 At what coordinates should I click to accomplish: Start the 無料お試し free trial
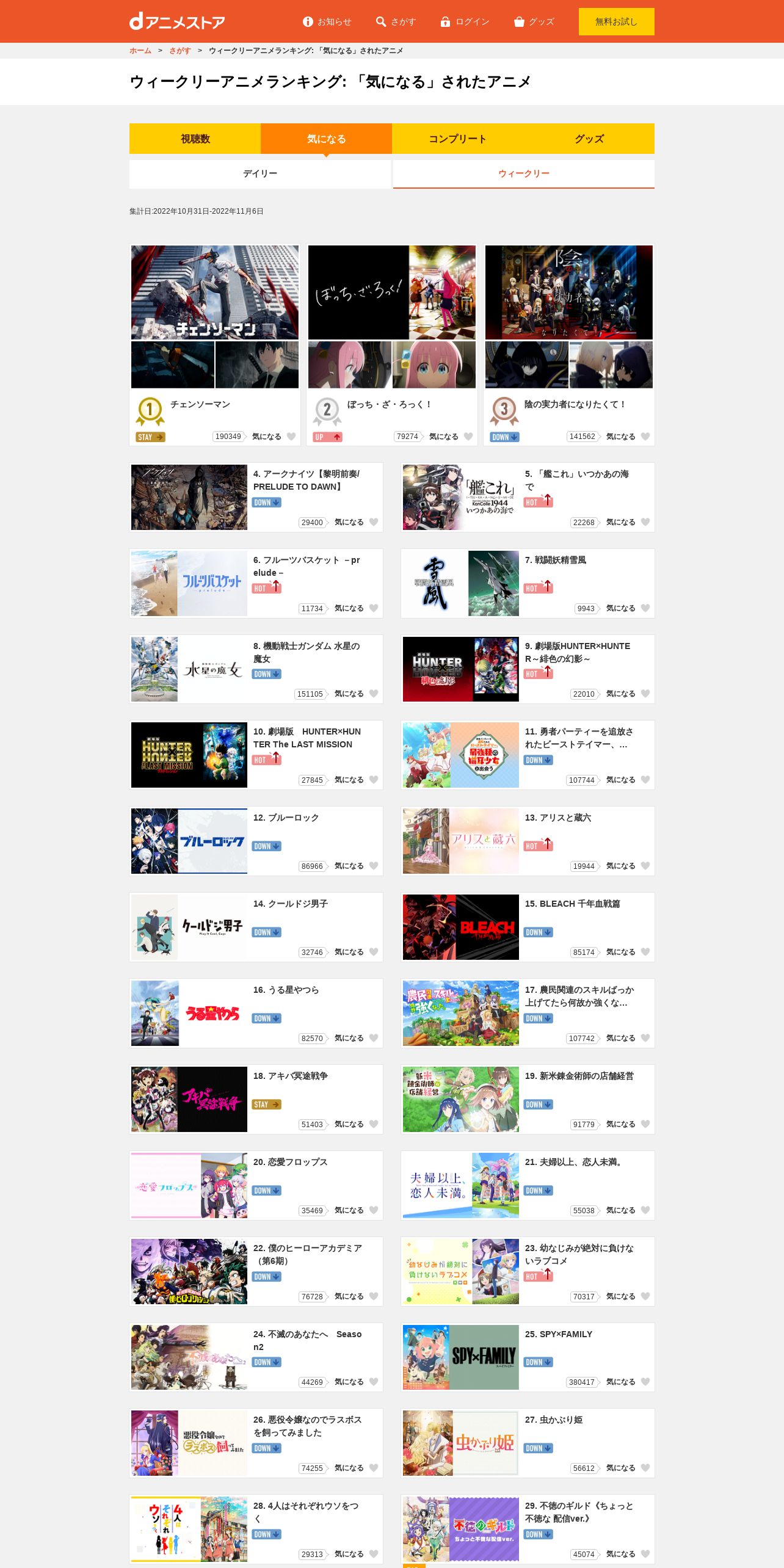[x=616, y=21]
